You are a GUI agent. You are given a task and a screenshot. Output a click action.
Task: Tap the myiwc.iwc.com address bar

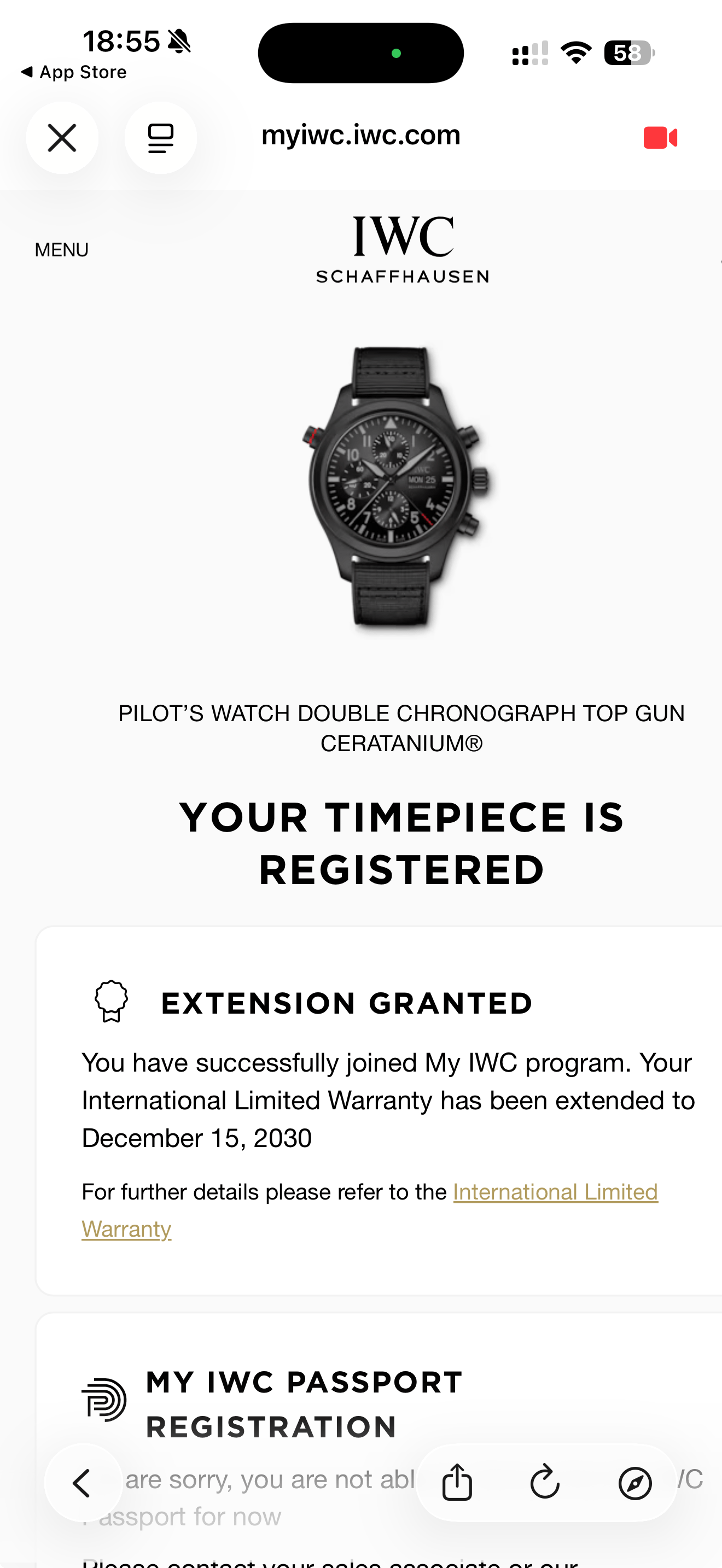360,135
